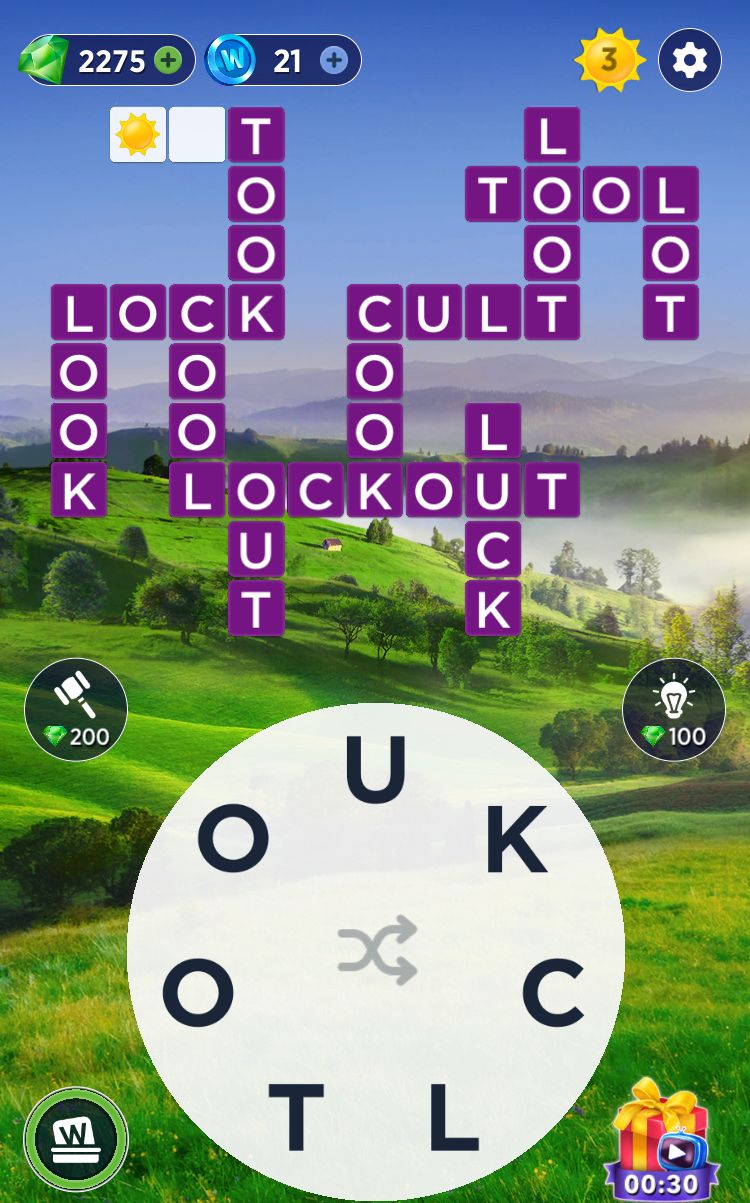This screenshot has height=1203, width=750.
Task: Select letter K on the wheel
Action: click(516, 838)
